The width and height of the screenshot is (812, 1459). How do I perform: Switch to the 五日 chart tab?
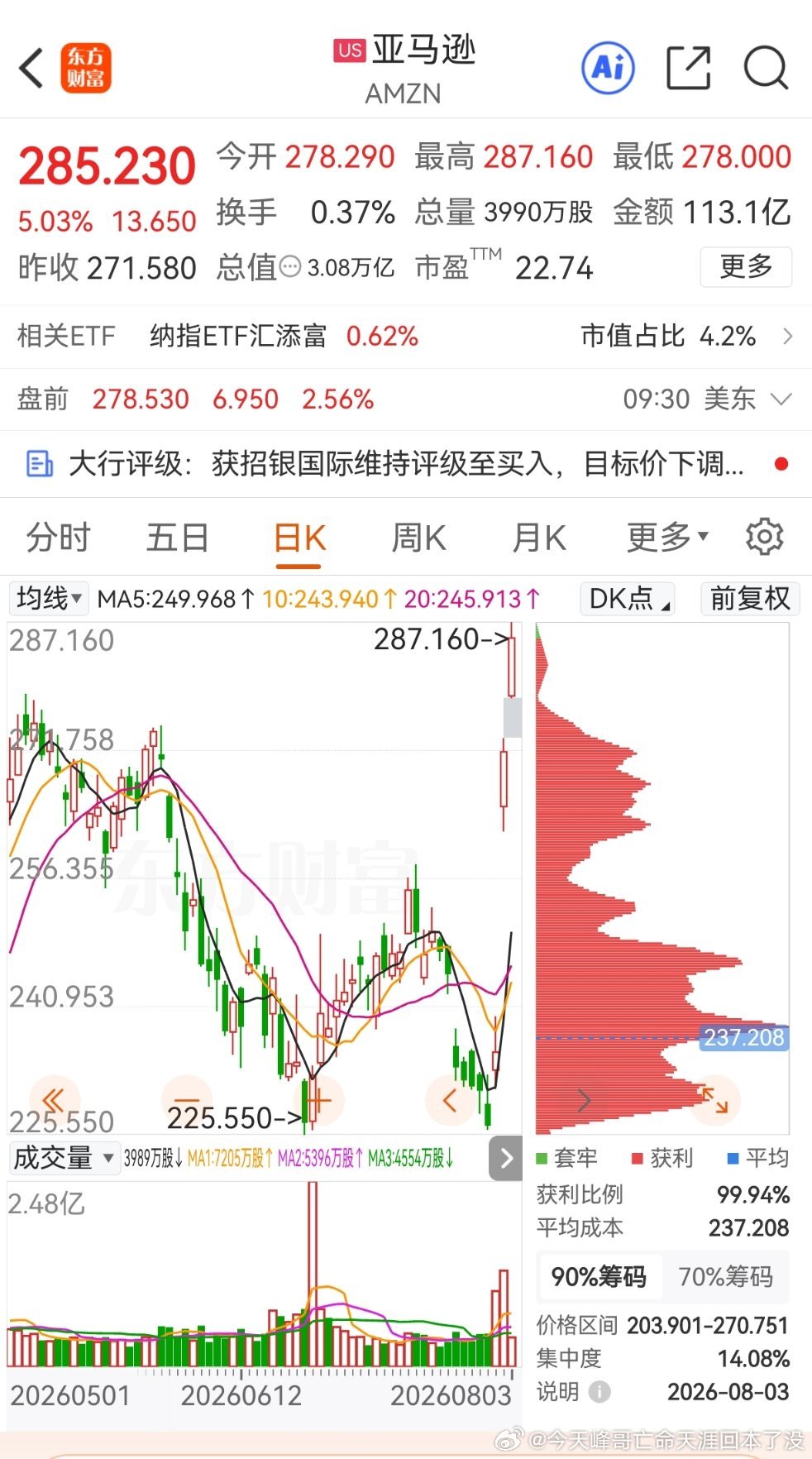coord(178,538)
